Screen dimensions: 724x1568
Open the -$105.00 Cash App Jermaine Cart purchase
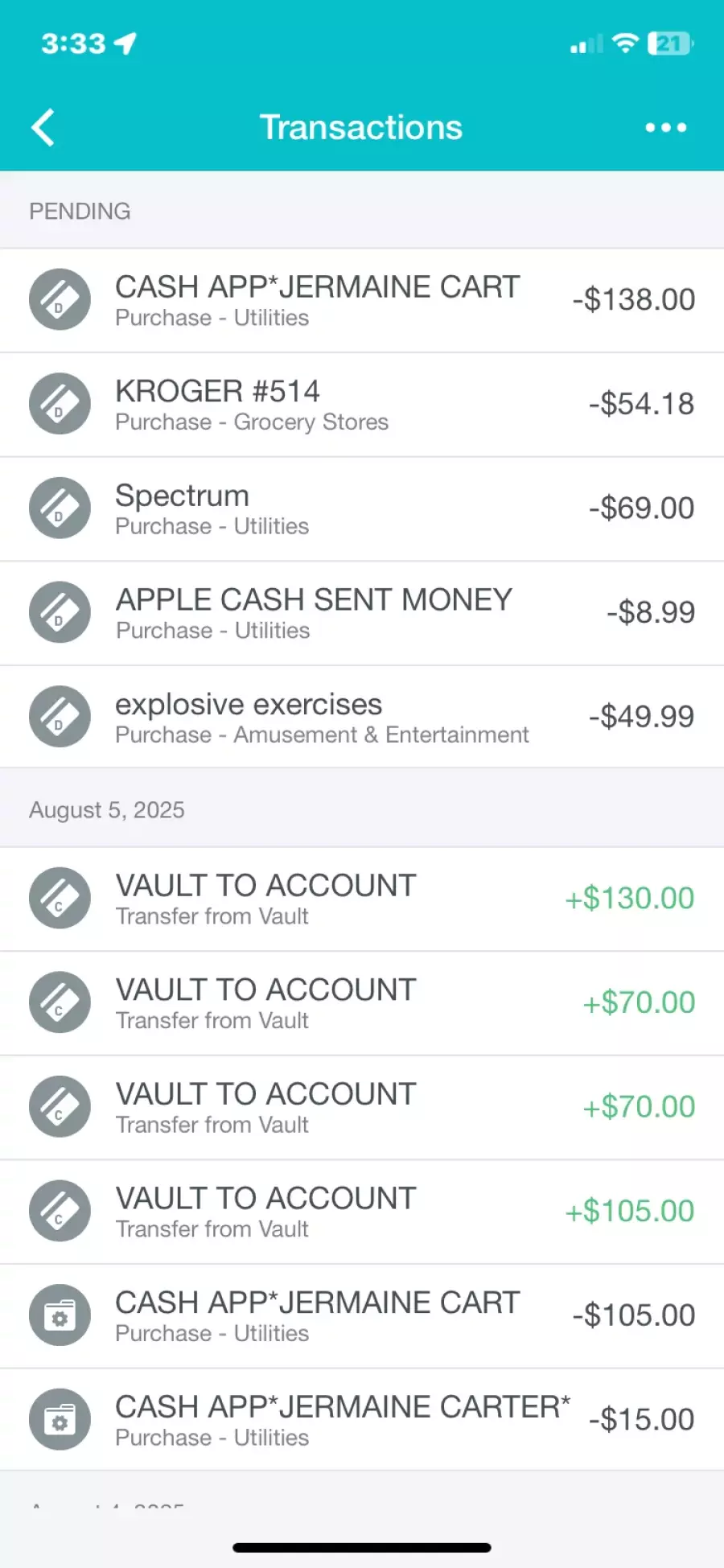pyautogui.click(x=362, y=1316)
